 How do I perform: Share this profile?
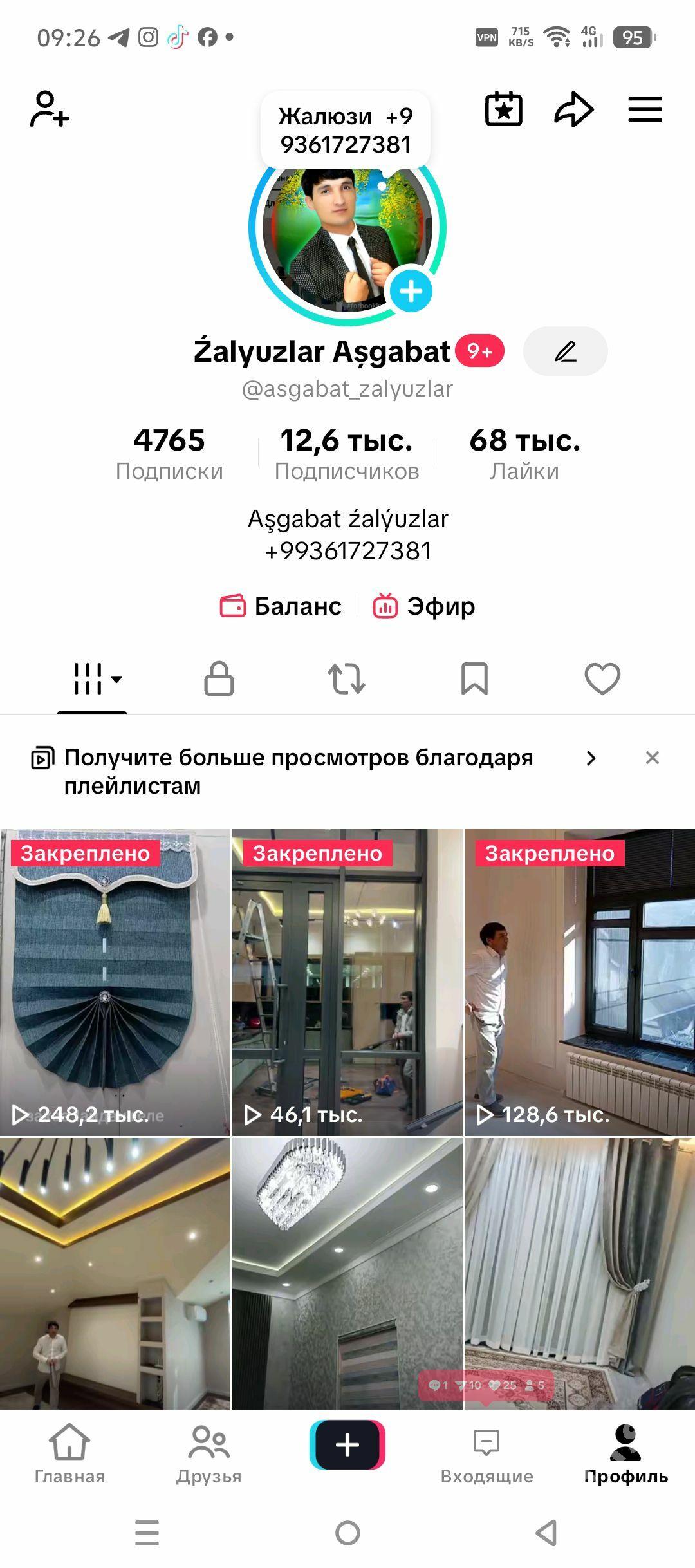[x=573, y=109]
